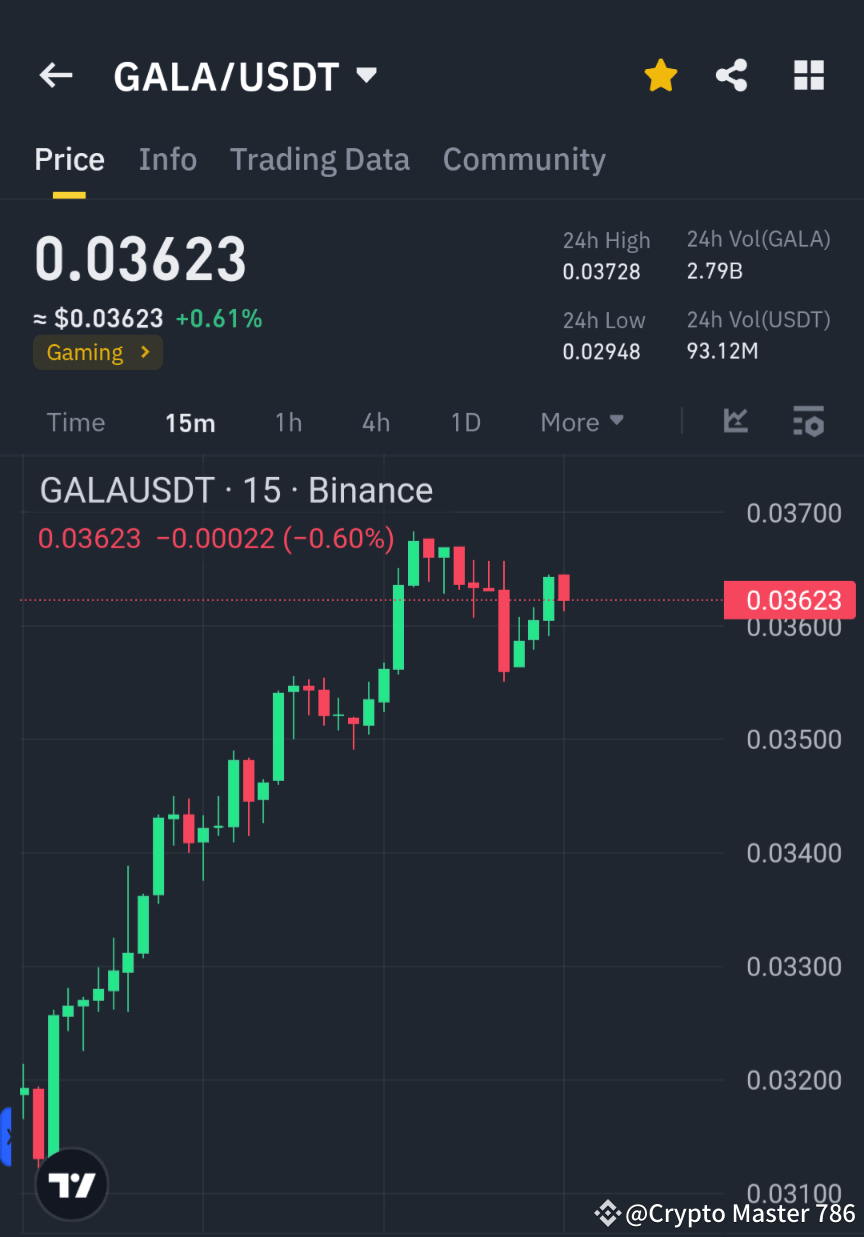Tap the grid/apps icon at top right
Screen dimensions: 864x1237
[808, 75]
